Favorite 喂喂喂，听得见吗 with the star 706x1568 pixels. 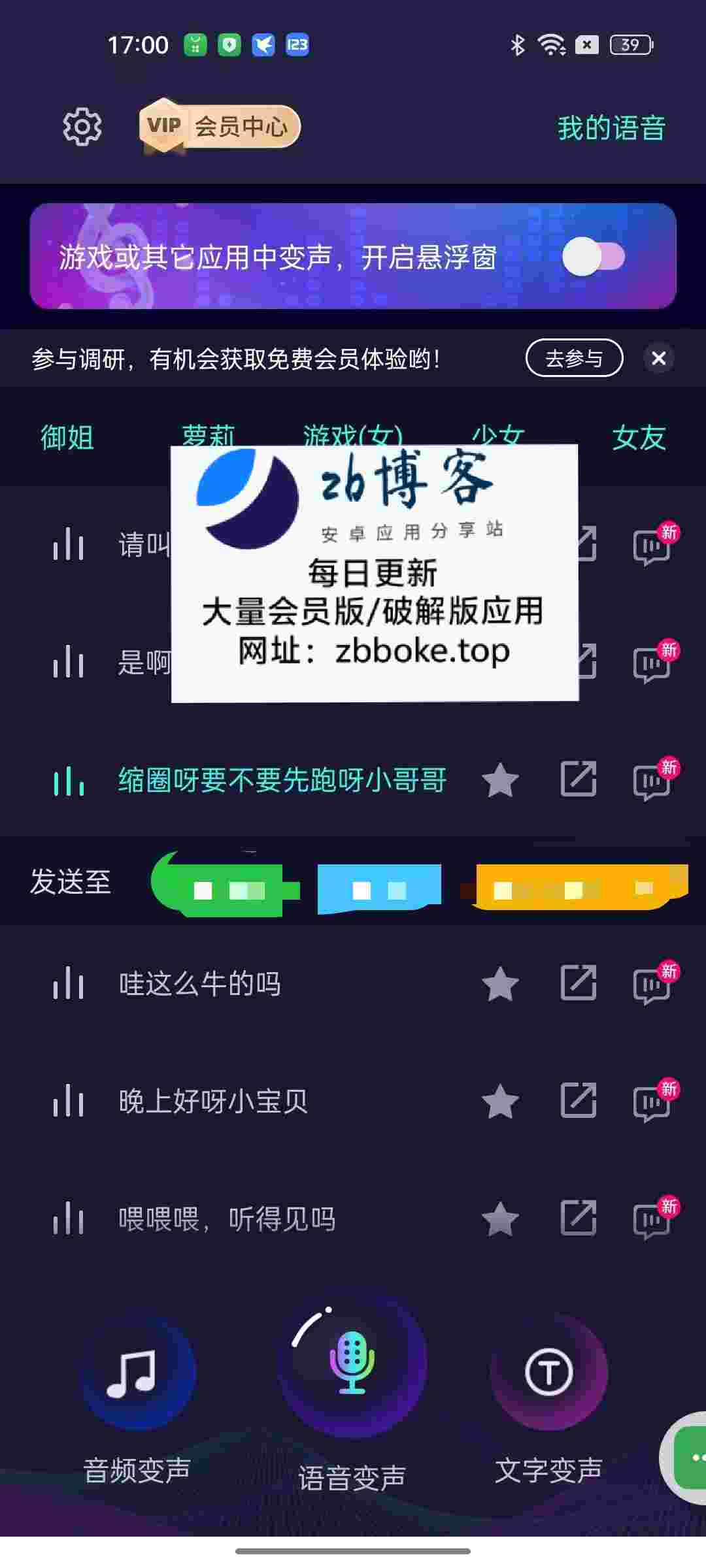coord(500,1219)
